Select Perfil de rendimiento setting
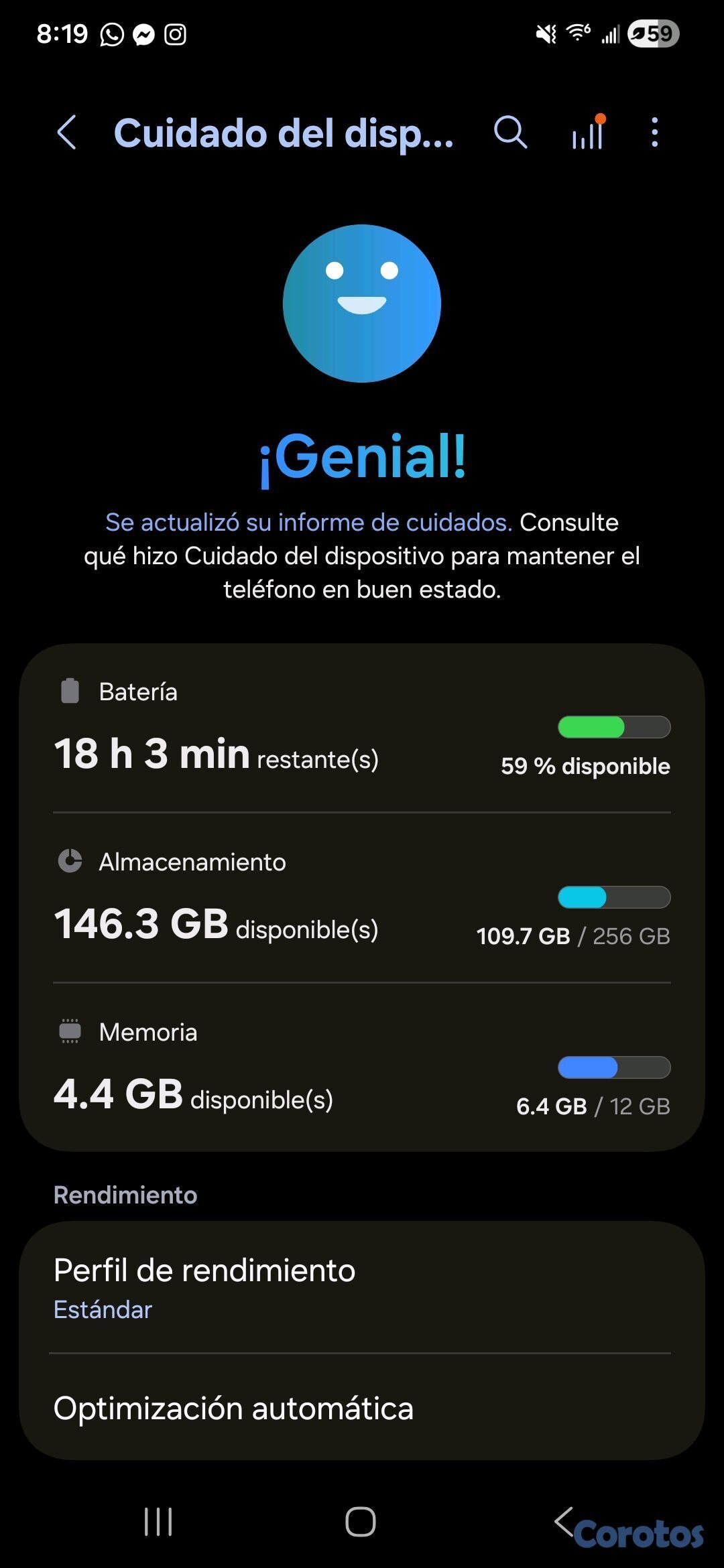The height and width of the screenshot is (1568, 724). coord(362,1288)
